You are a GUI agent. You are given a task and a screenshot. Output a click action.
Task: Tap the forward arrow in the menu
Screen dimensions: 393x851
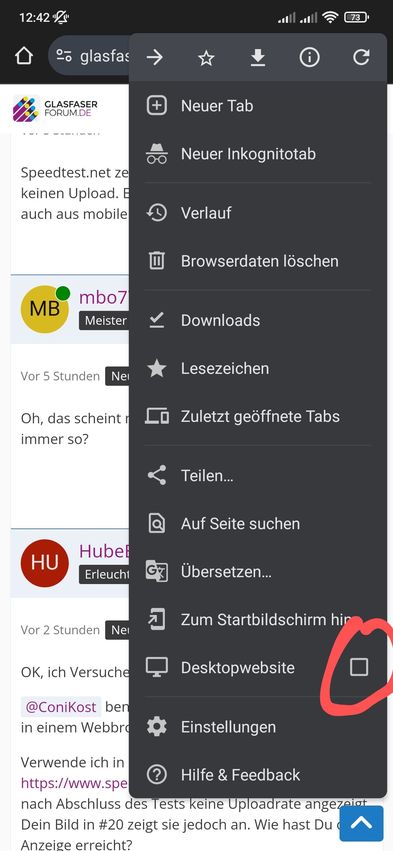[x=155, y=57]
